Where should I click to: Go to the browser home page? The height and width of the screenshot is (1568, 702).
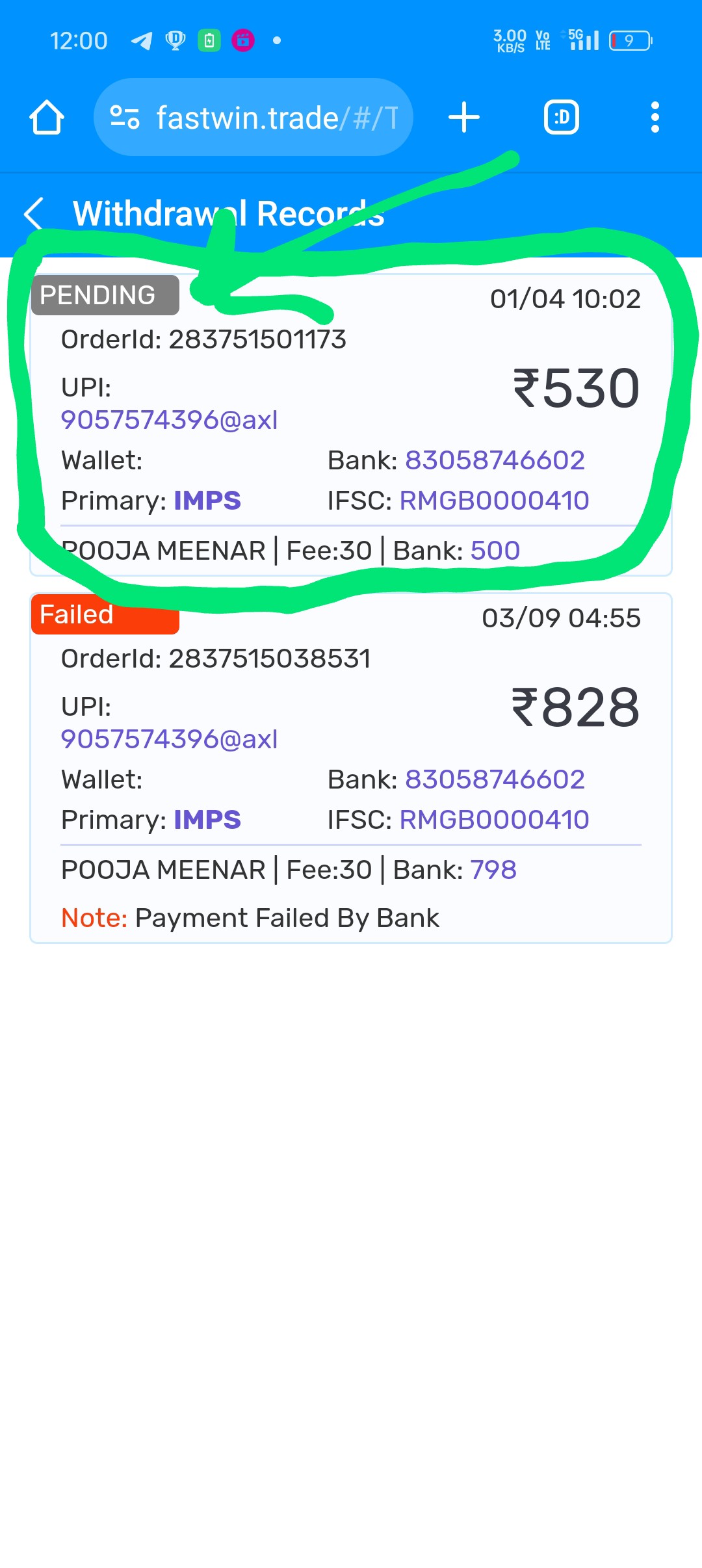point(47,118)
